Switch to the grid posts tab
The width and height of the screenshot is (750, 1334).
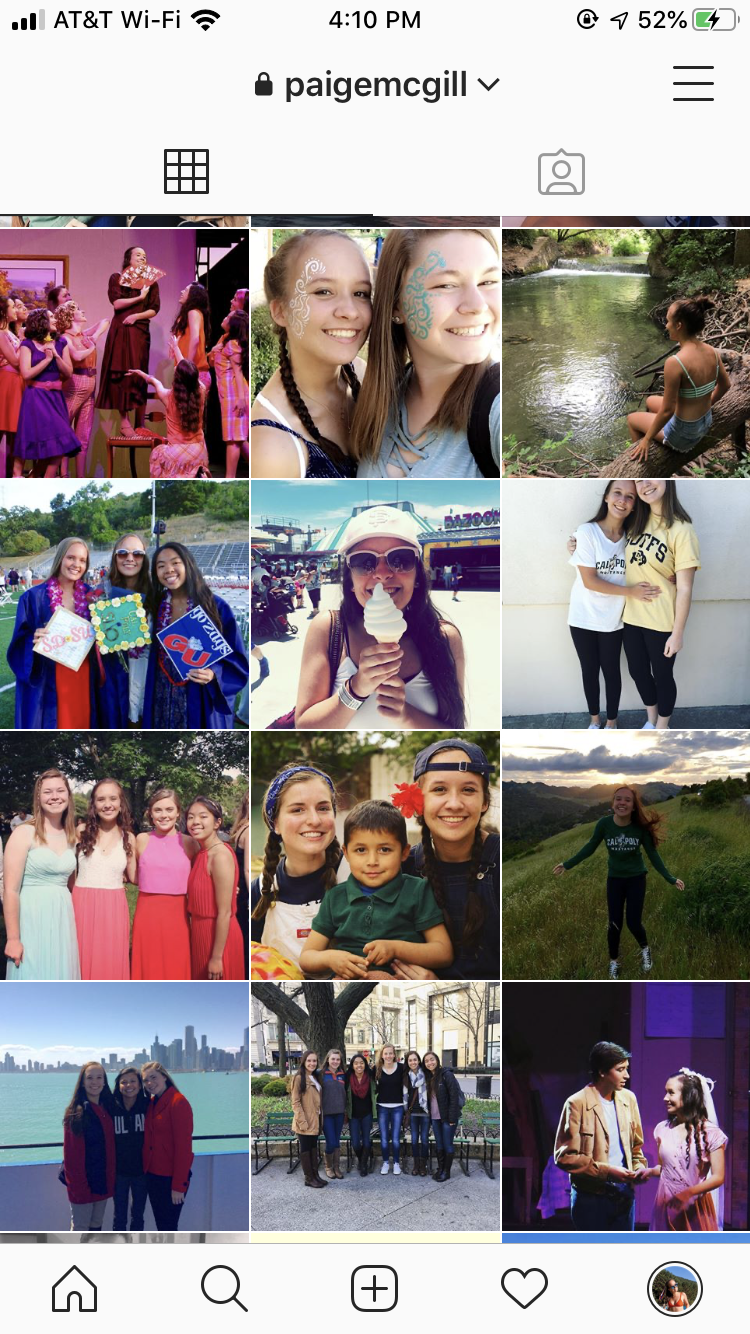(186, 171)
